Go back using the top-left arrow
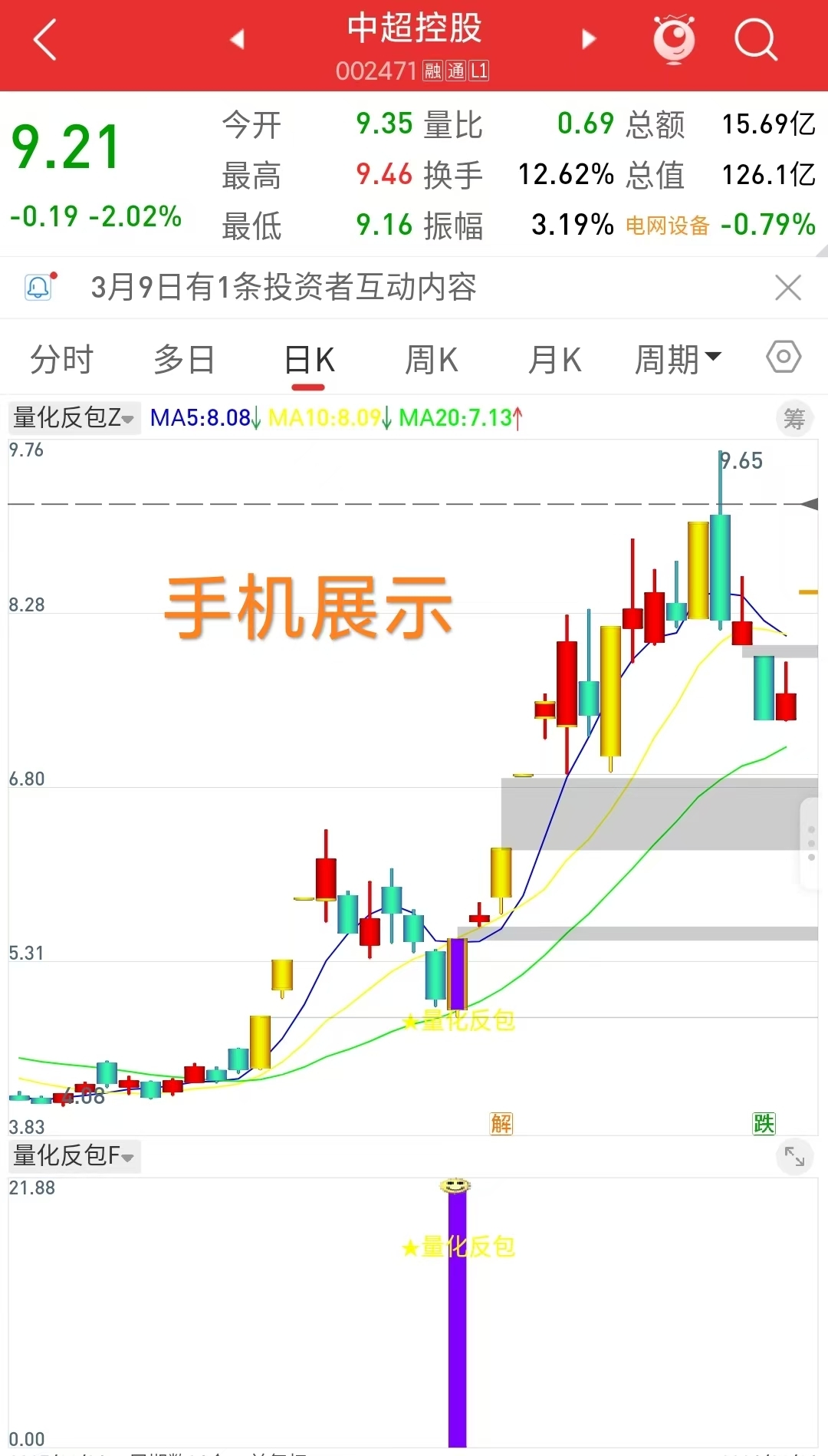Screen dimensions: 828x1456 pyautogui.click(x=46, y=40)
